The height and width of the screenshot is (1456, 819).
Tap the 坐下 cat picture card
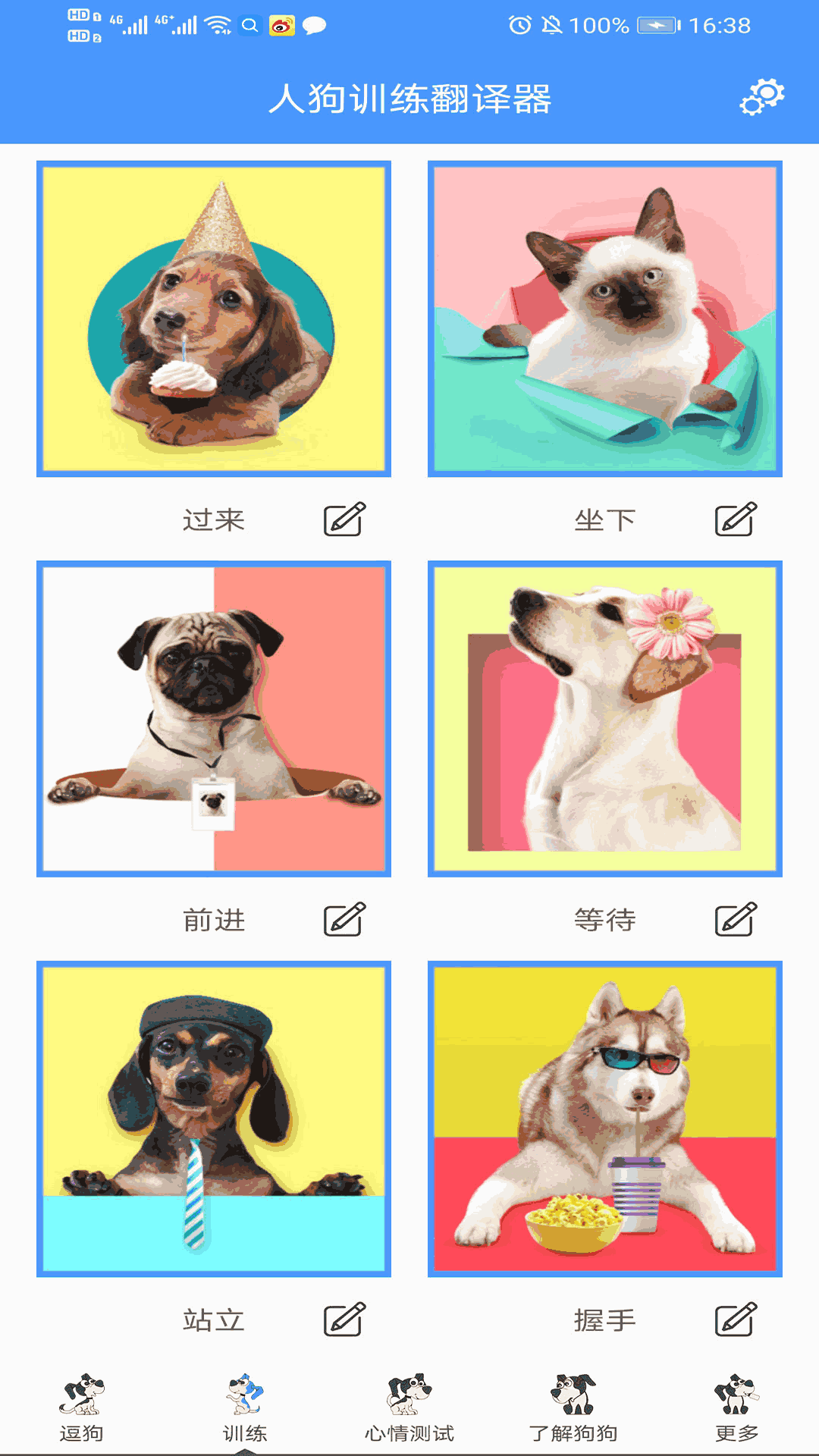pos(604,318)
